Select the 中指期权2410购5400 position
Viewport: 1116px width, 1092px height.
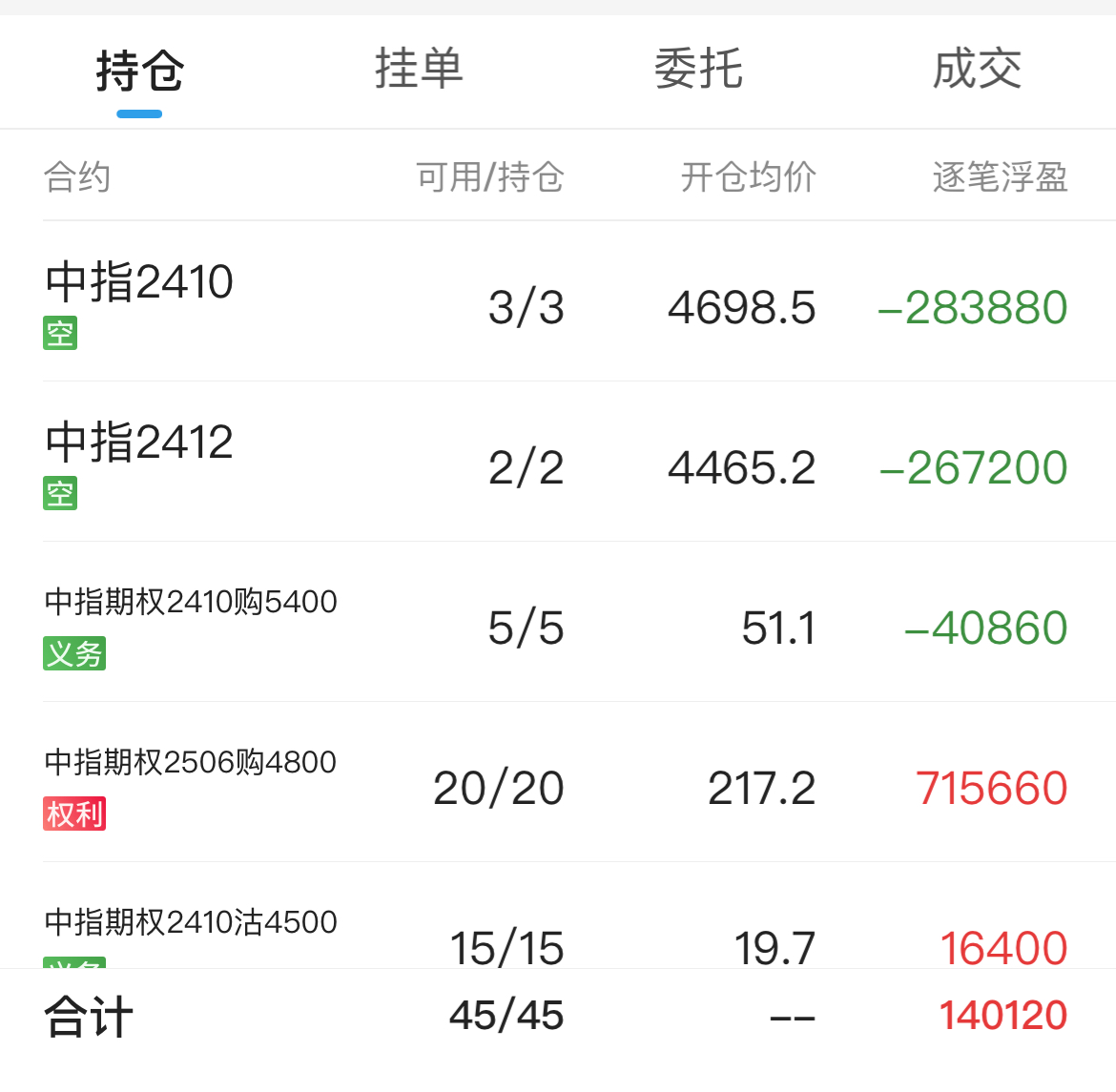[557, 624]
